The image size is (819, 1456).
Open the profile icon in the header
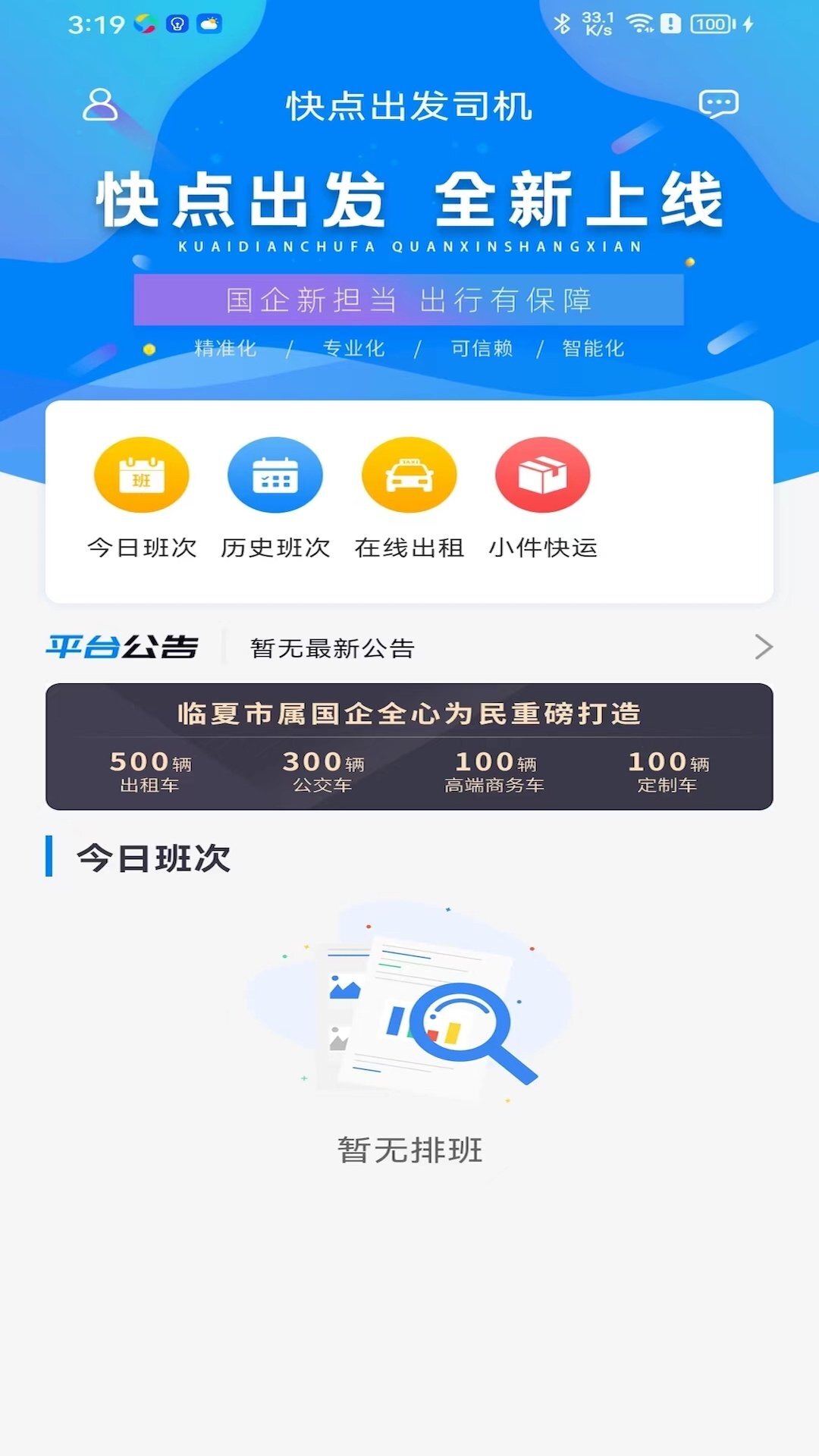tap(99, 106)
